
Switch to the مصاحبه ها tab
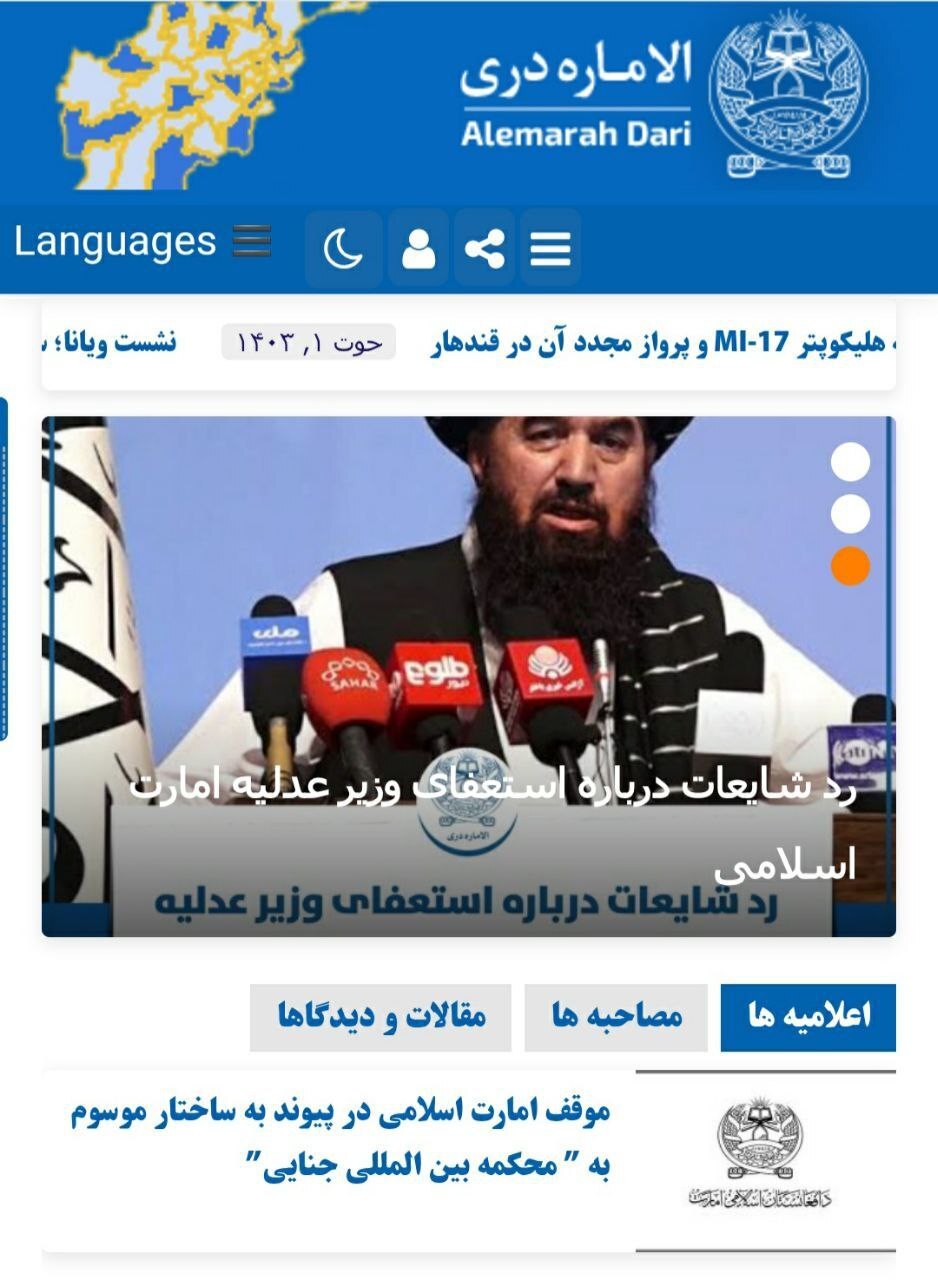616,1018
